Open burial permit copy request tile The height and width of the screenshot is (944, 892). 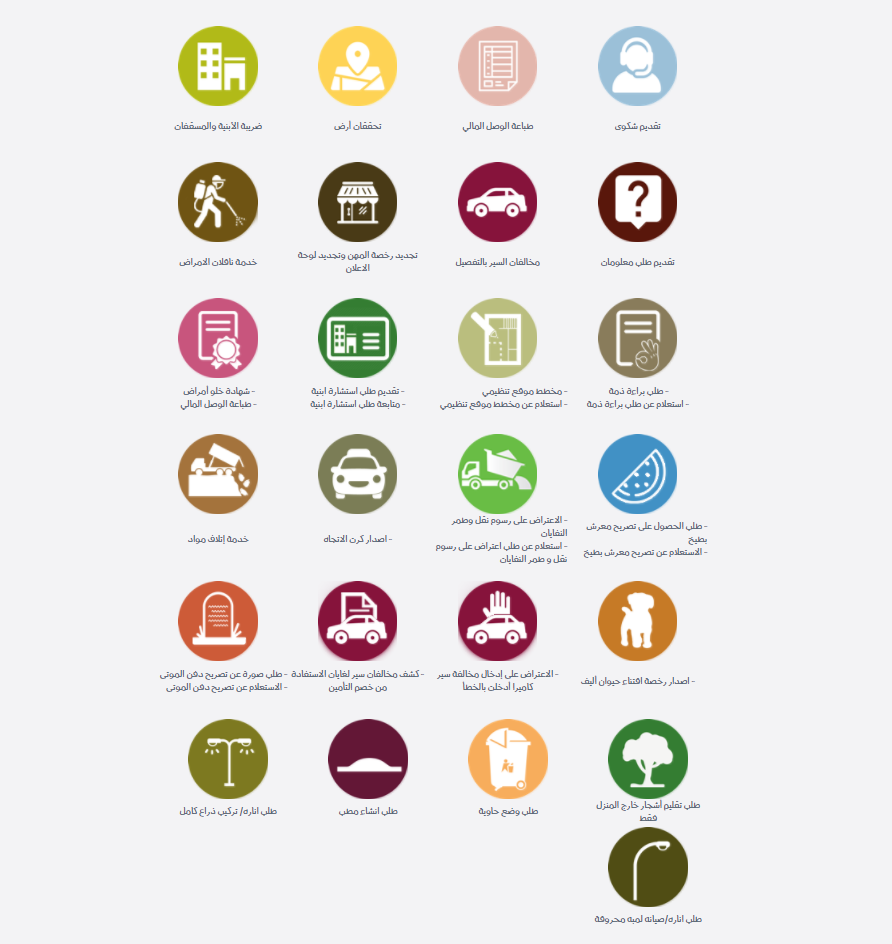[x=218, y=621]
